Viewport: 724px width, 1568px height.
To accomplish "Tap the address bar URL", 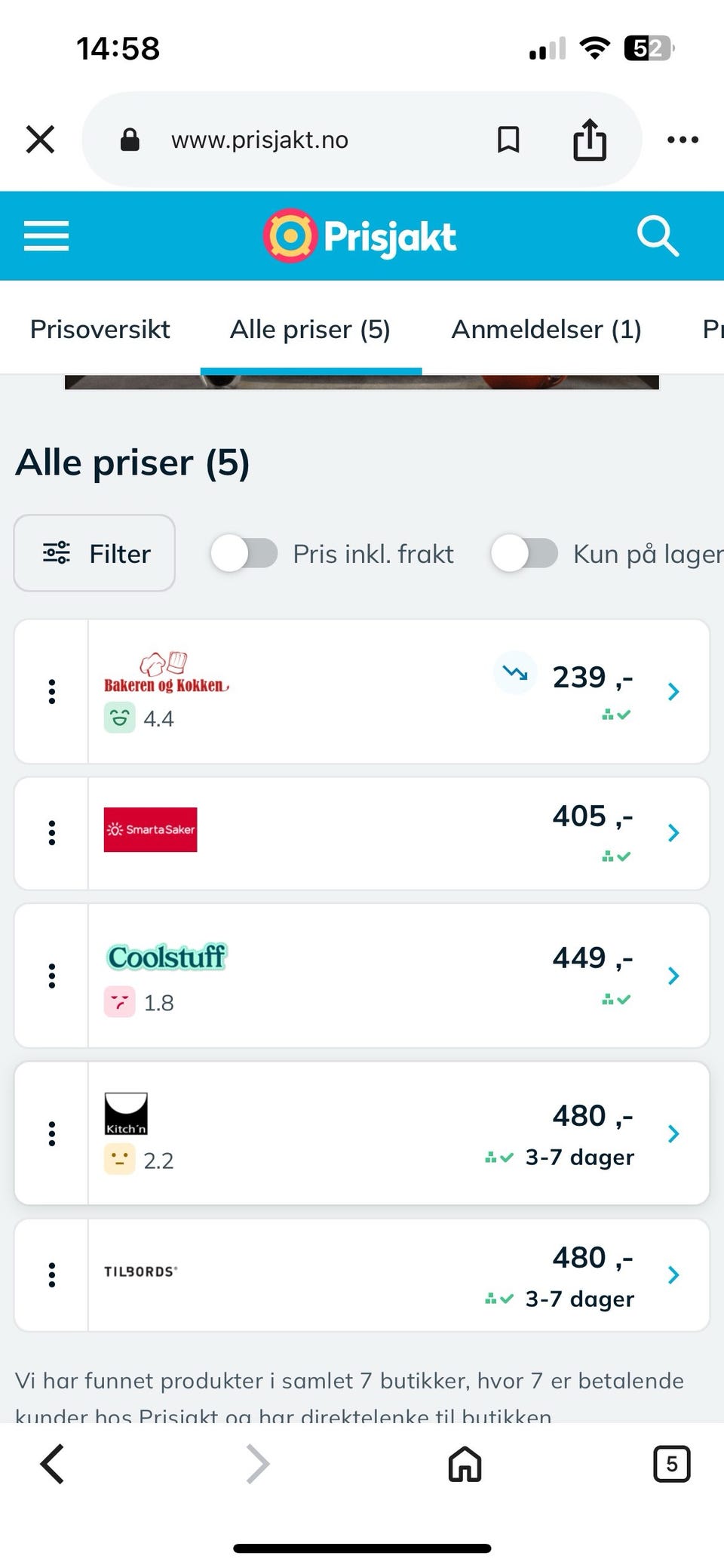I will click(259, 139).
